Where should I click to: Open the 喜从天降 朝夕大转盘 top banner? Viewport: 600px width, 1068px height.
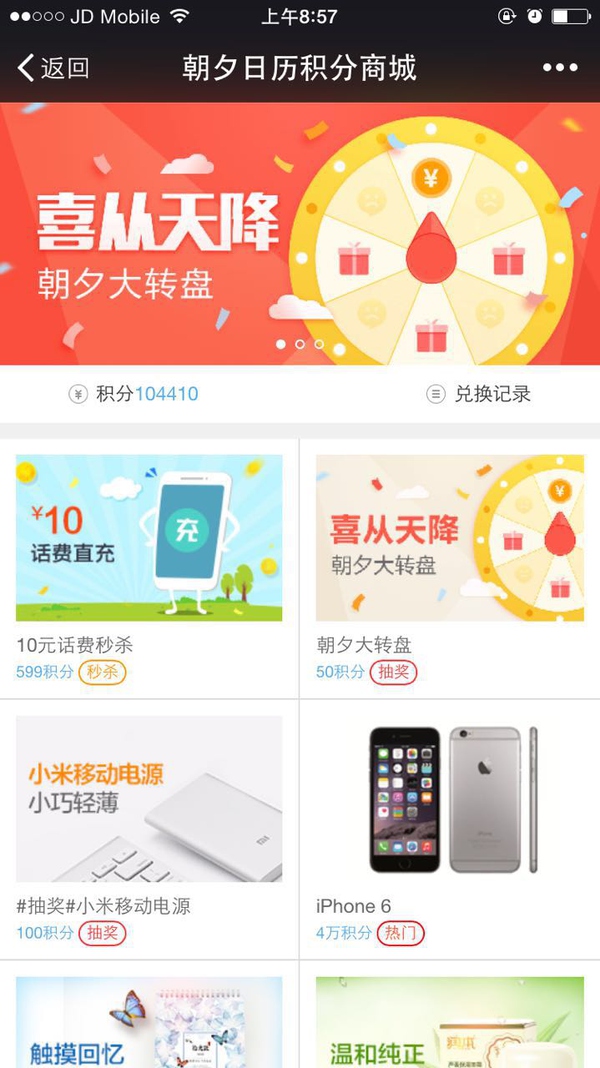(300, 234)
